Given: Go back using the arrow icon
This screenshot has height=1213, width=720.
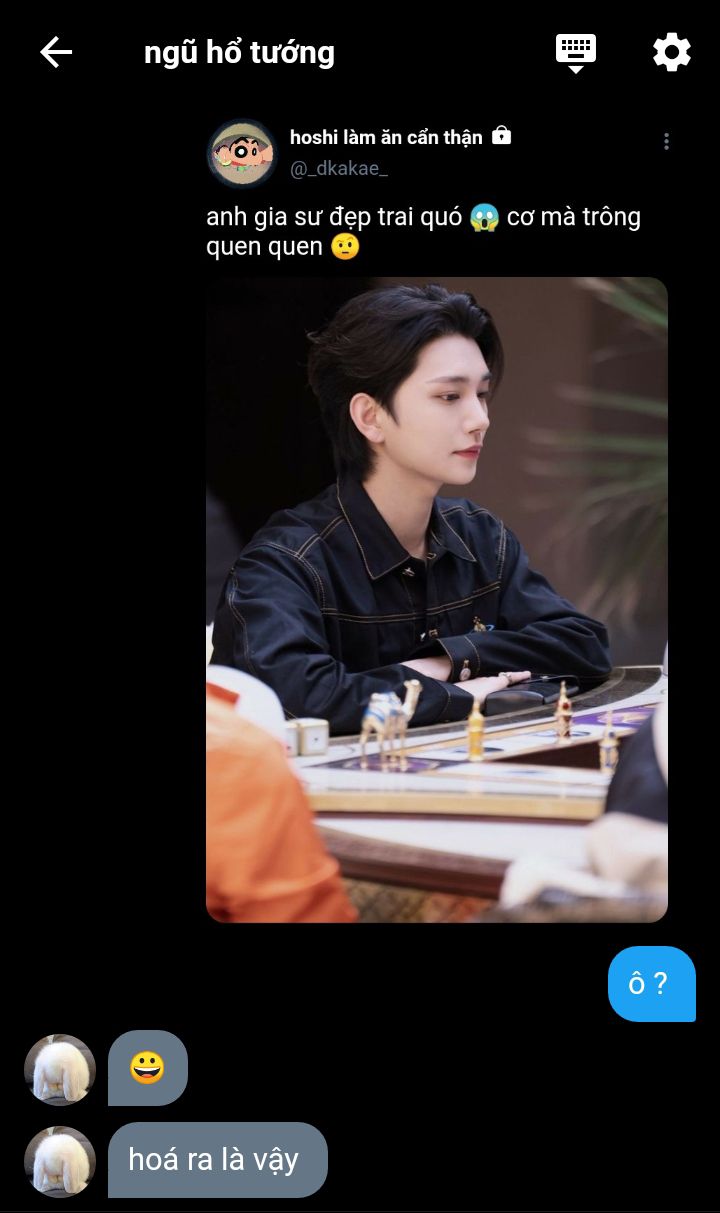Looking at the screenshot, I should [x=56, y=52].
